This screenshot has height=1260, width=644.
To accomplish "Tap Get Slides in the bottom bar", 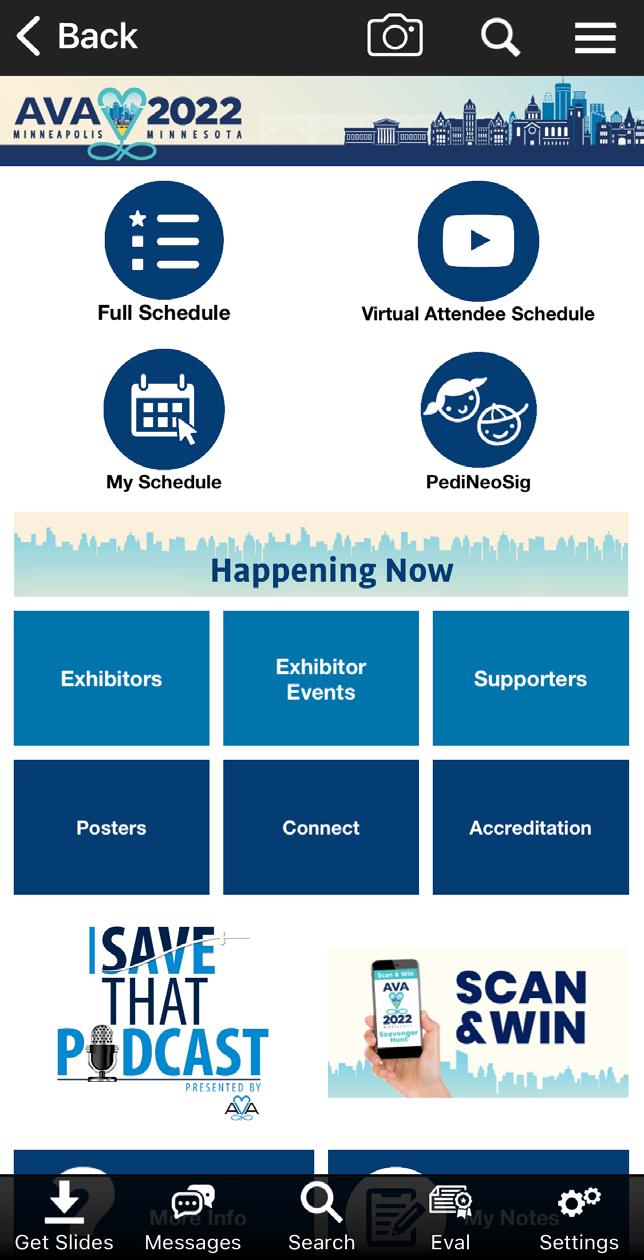I will 64,1217.
